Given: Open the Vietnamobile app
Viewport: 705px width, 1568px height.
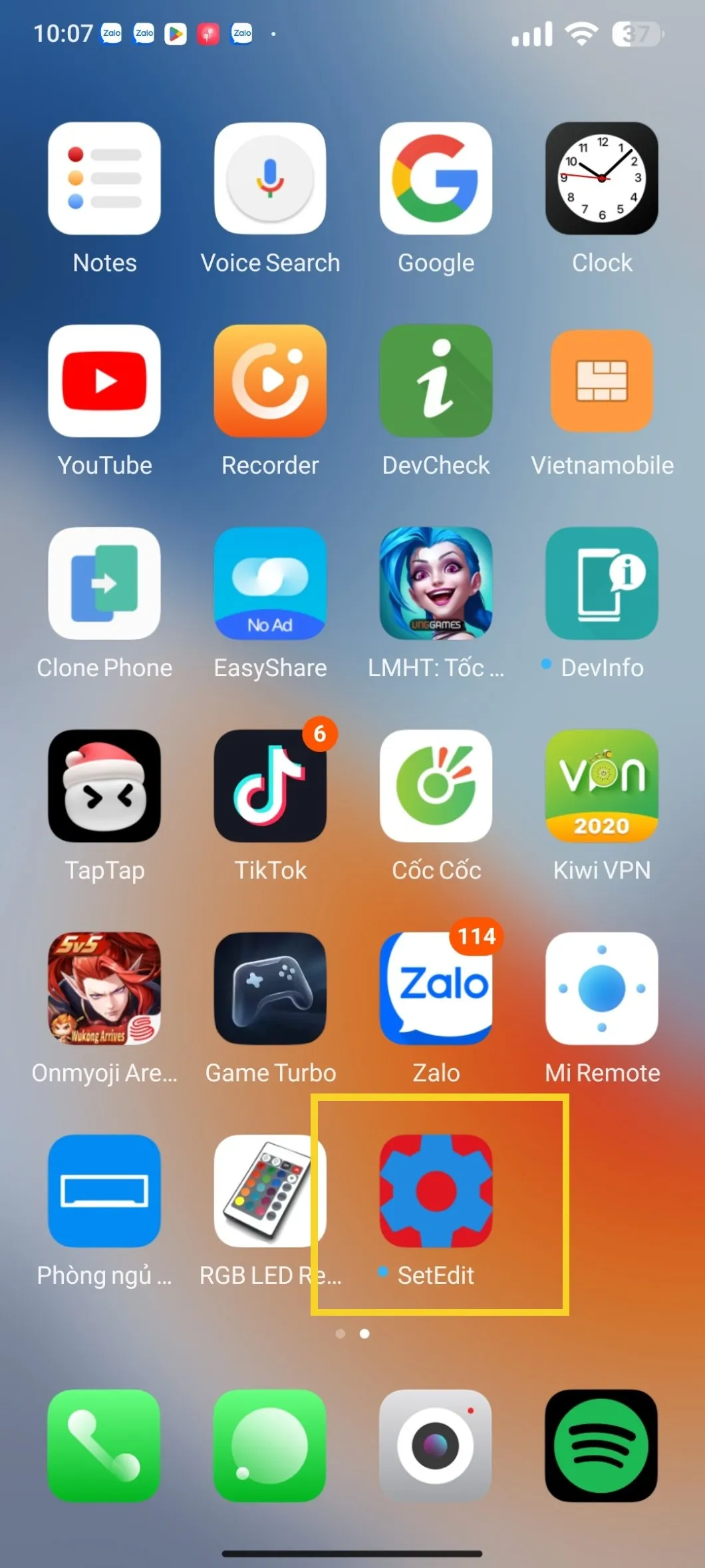Looking at the screenshot, I should point(601,381).
